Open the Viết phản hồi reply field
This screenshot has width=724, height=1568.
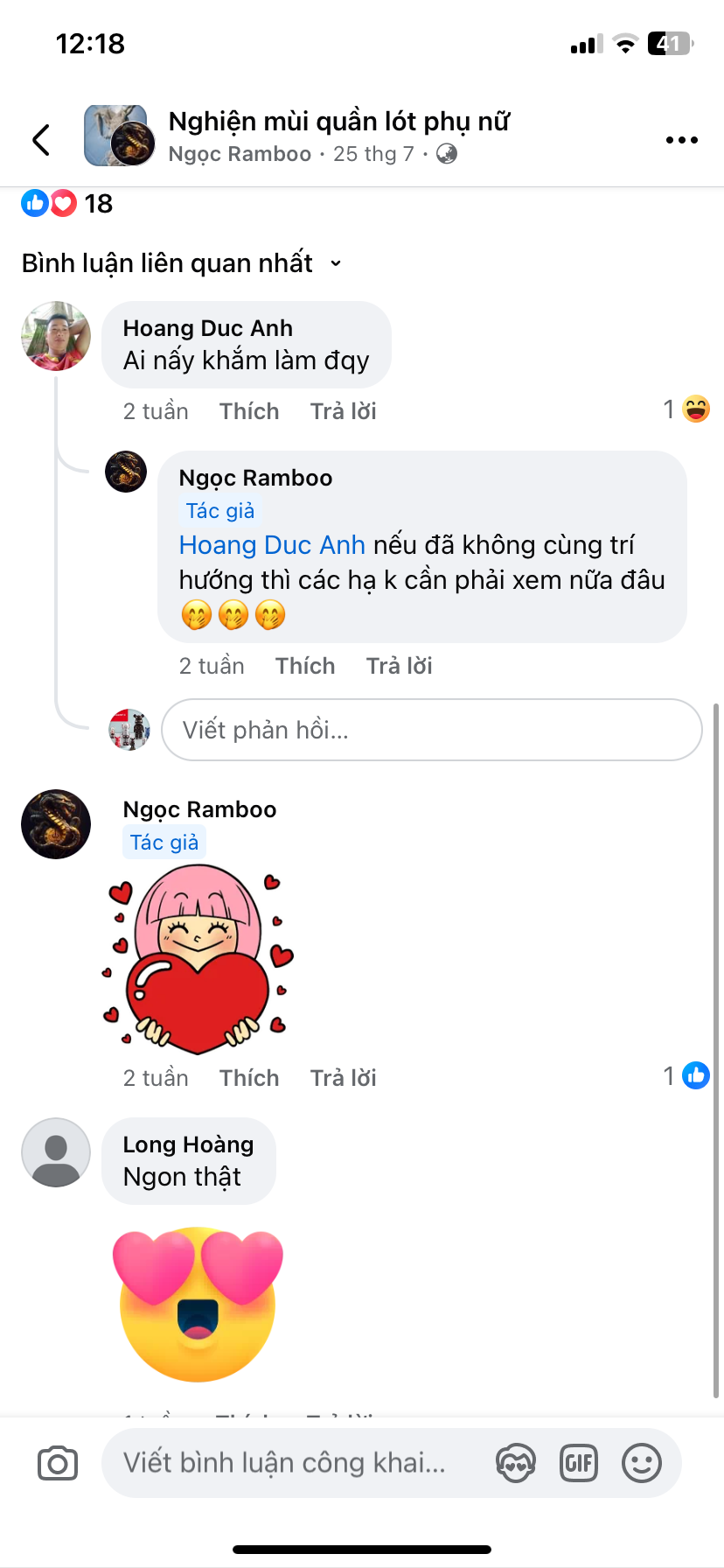[431, 730]
